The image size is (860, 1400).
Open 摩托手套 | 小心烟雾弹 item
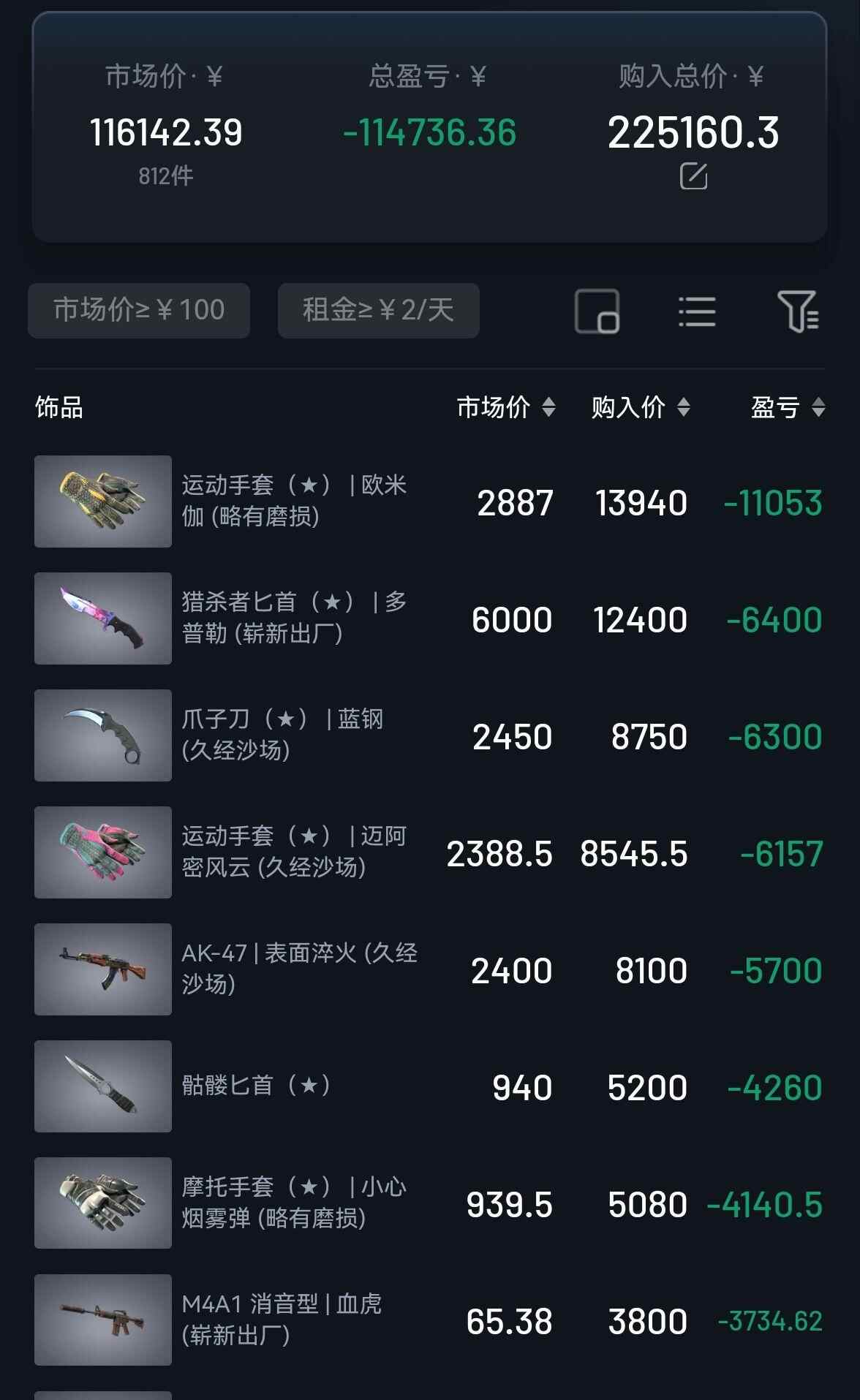pyautogui.click(x=293, y=1203)
